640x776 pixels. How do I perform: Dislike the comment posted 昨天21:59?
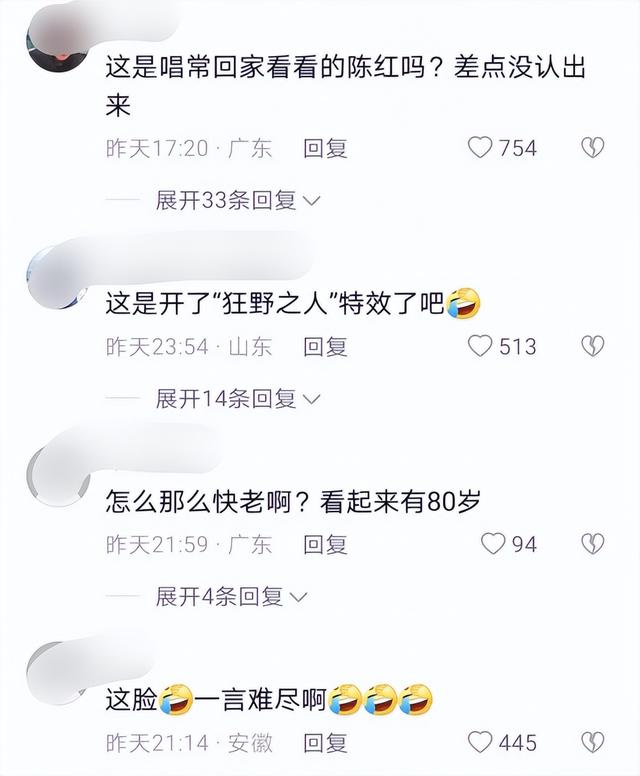[593, 544]
